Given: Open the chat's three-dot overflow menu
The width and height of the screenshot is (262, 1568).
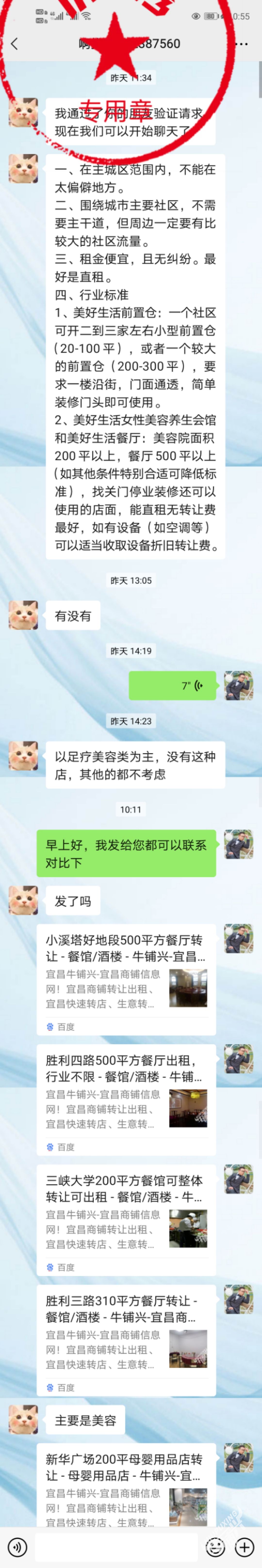Looking at the screenshot, I should pyautogui.click(x=241, y=44).
